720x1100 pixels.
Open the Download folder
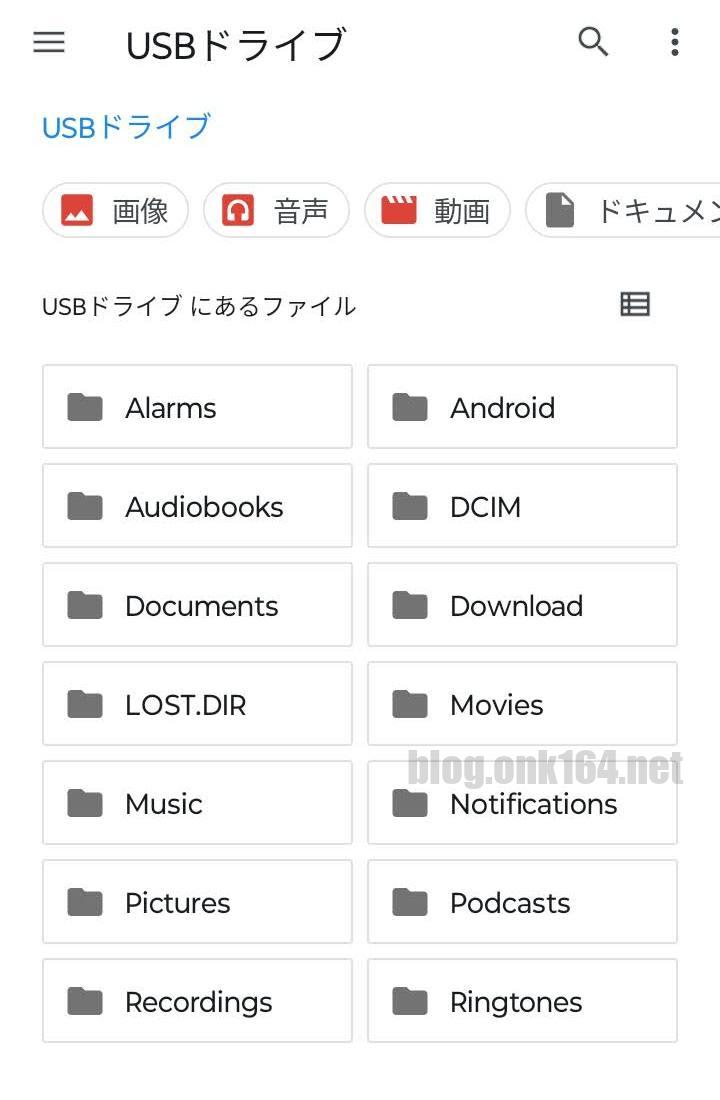point(522,605)
